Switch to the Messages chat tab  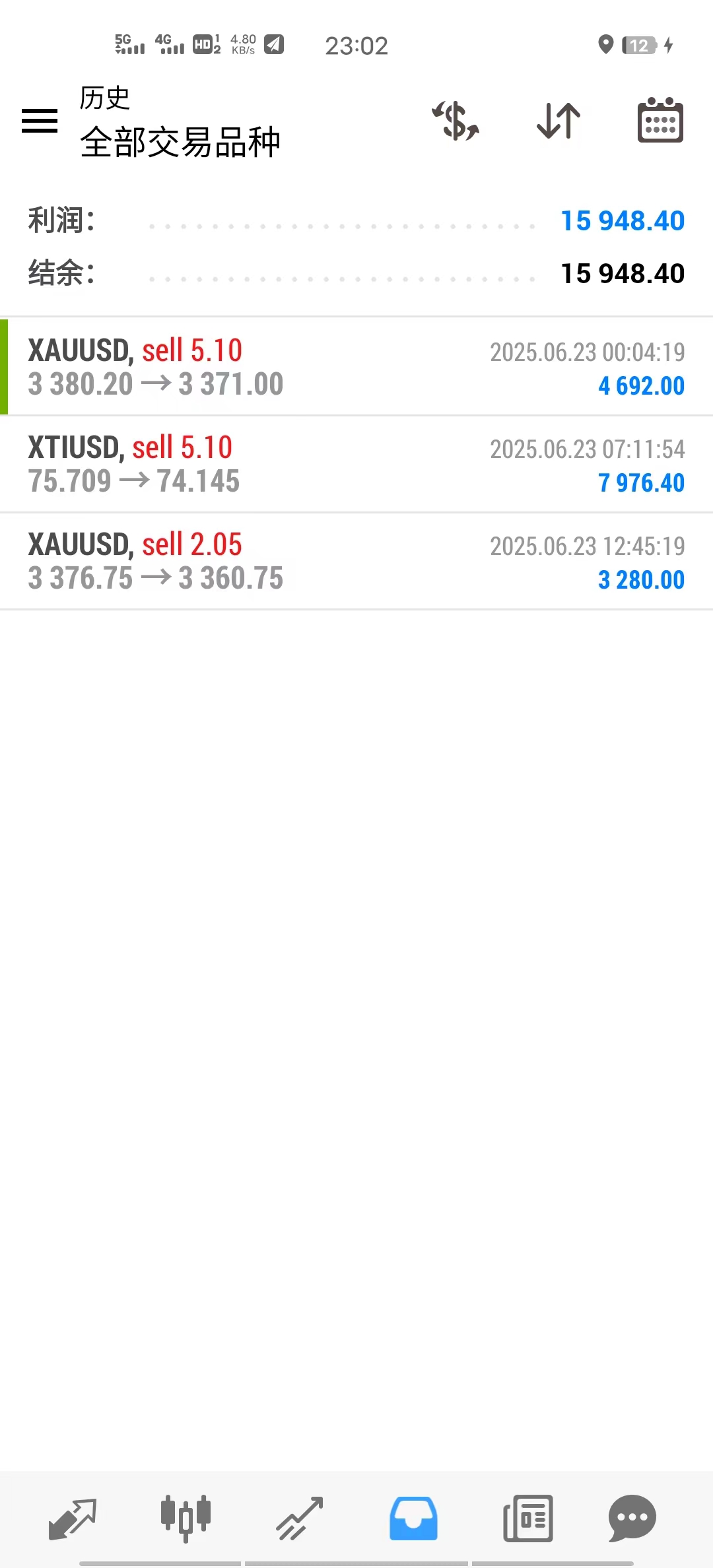click(632, 1519)
